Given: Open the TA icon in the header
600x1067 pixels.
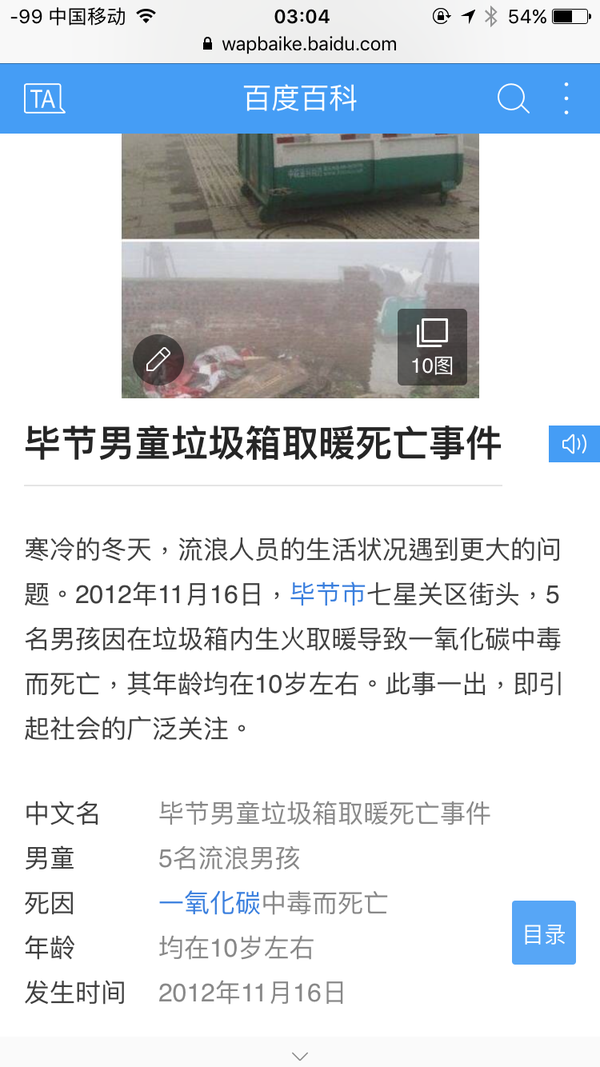Looking at the screenshot, I should pos(44,99).
